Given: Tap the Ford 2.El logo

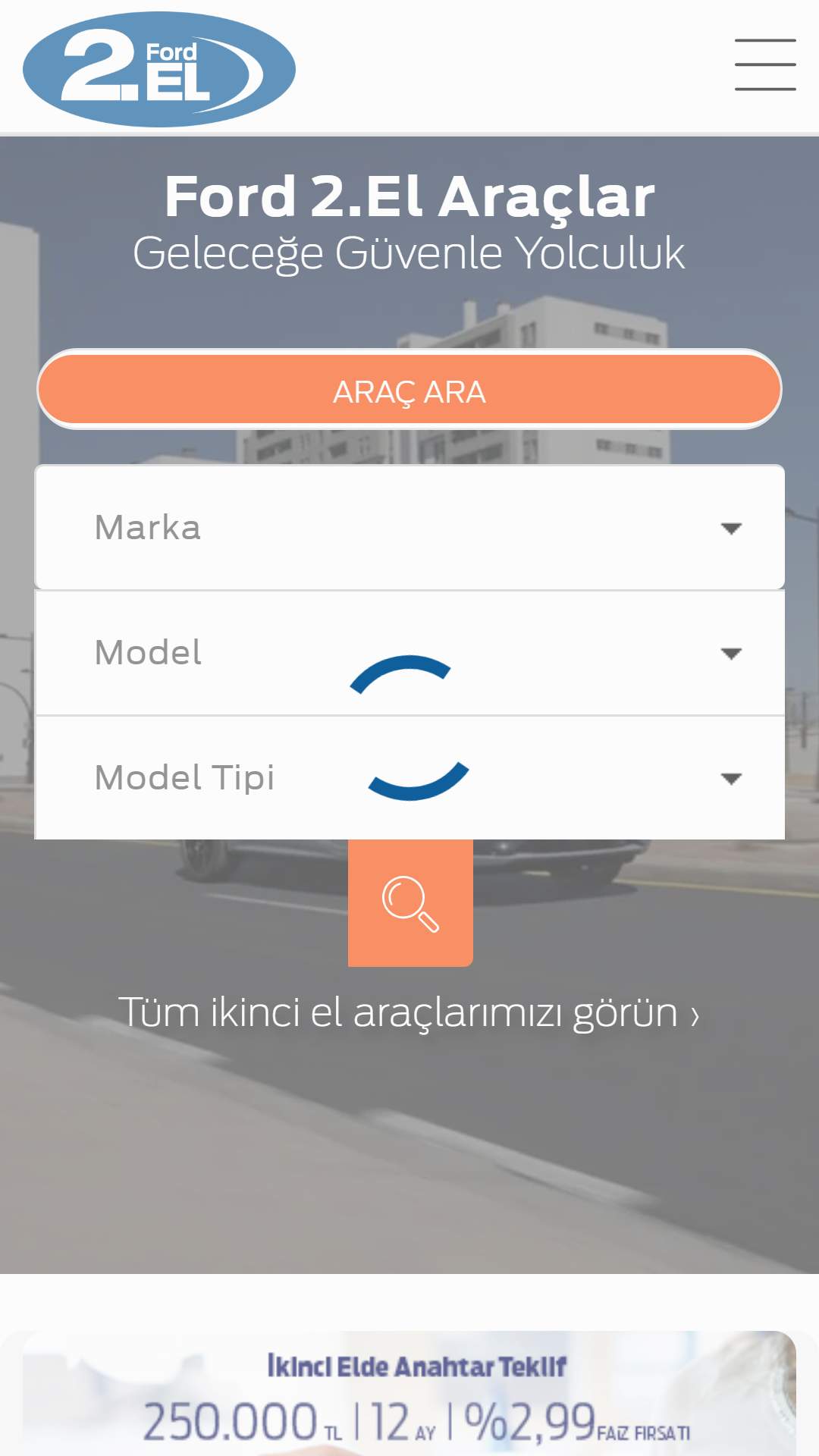Looking at the screenshot, I should click(x=159, y=69).
